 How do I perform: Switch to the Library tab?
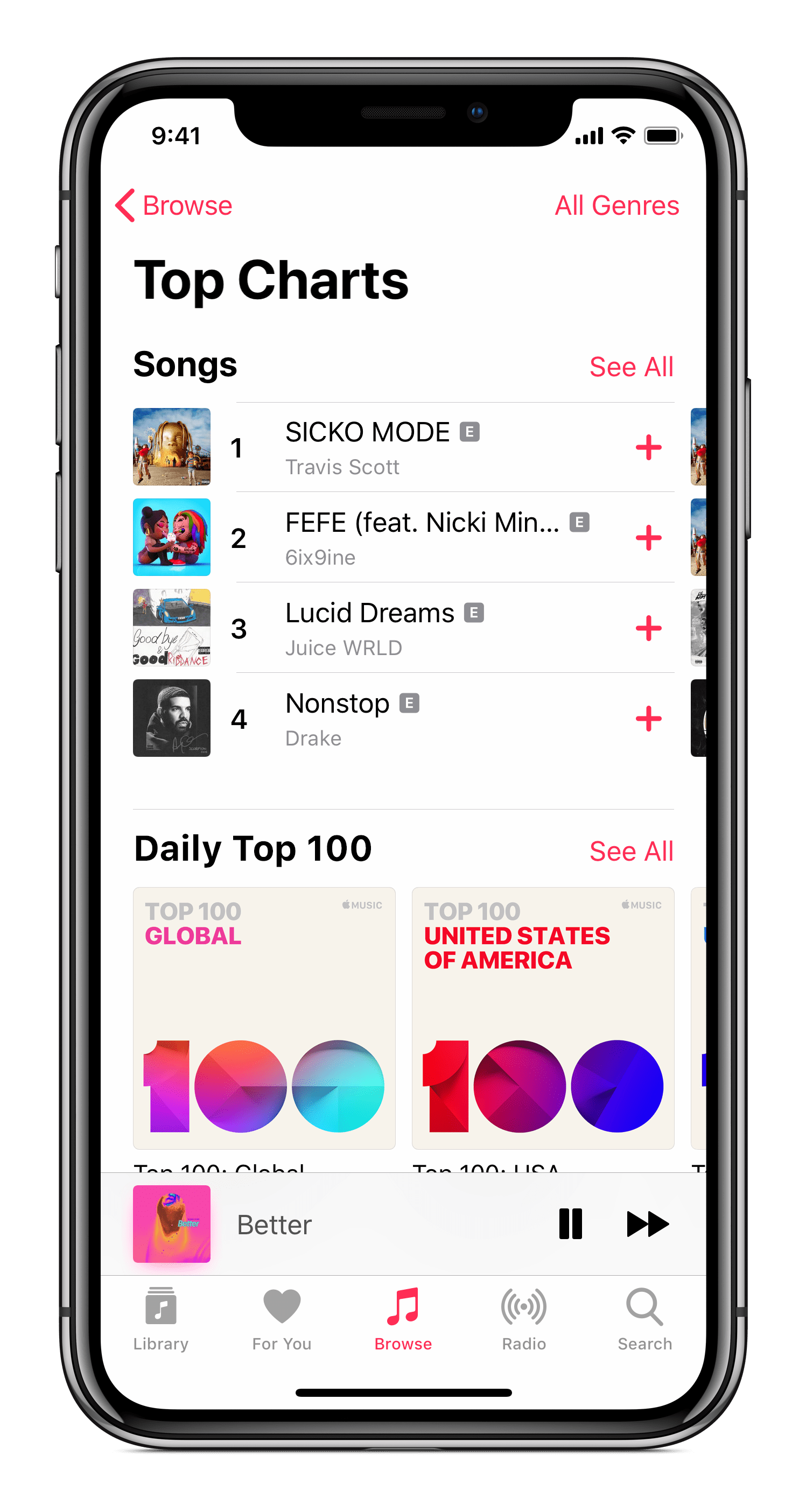161,1319
